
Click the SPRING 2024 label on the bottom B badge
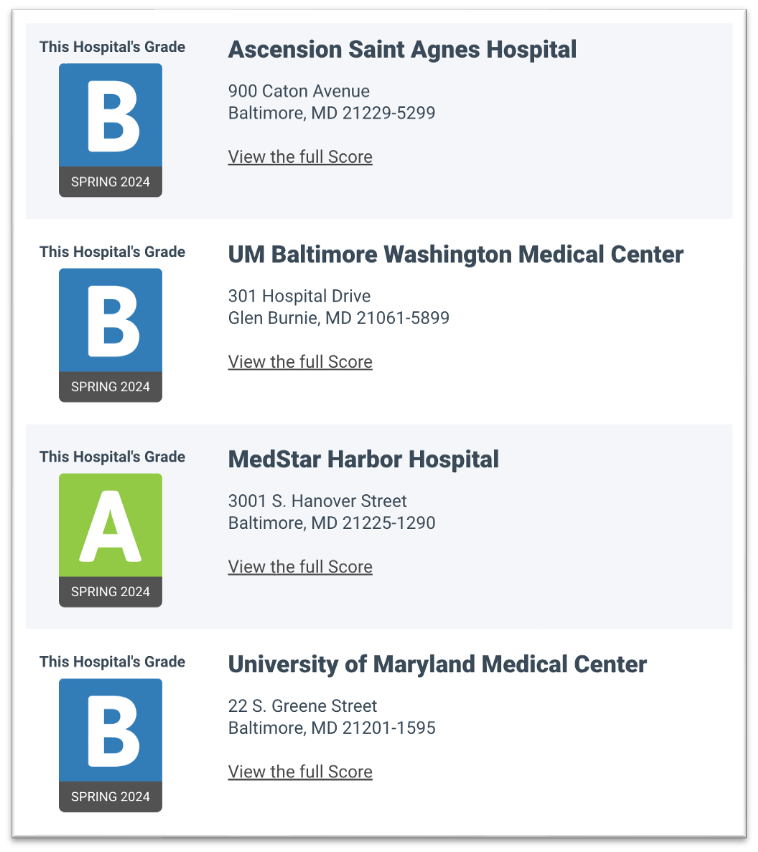point(110,796)
